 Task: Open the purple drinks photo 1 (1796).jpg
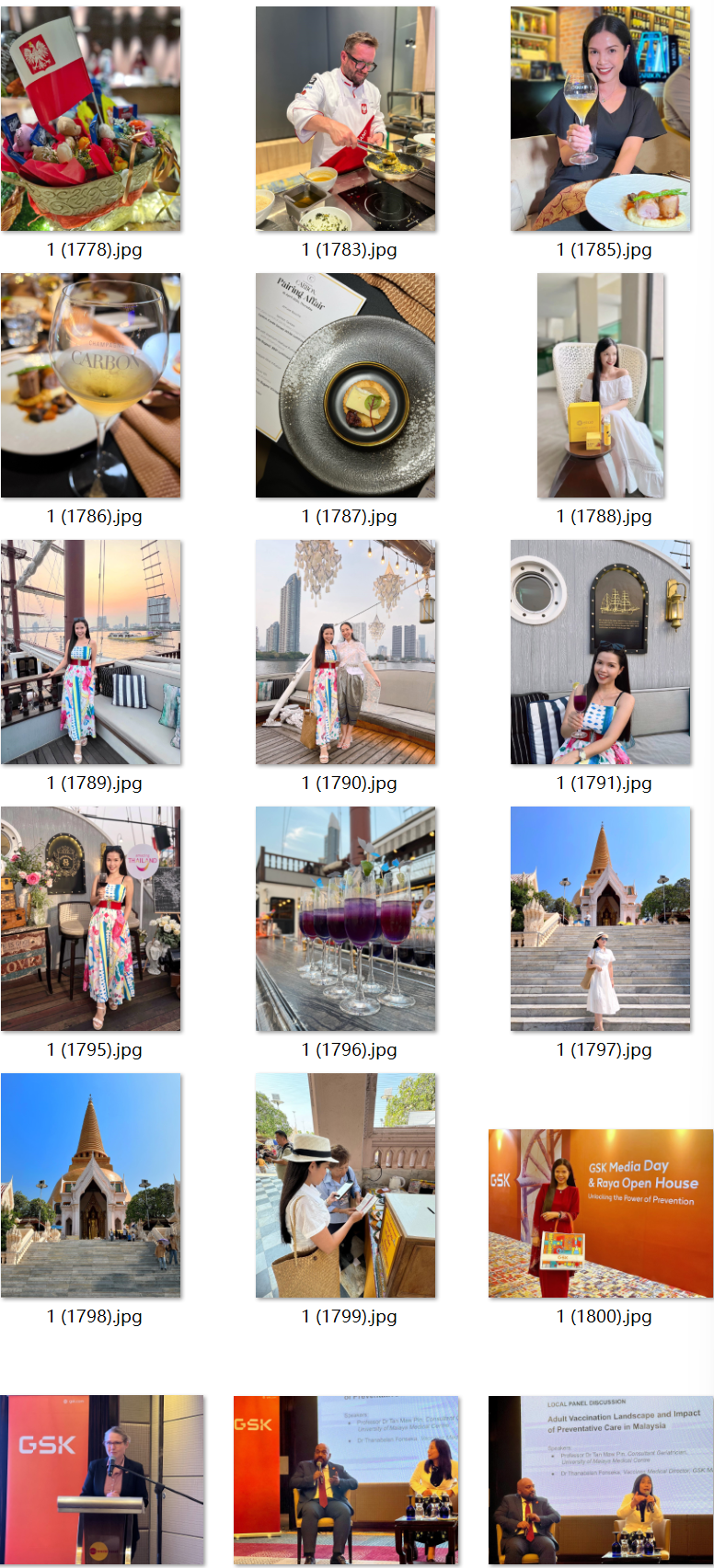(346, 919)
